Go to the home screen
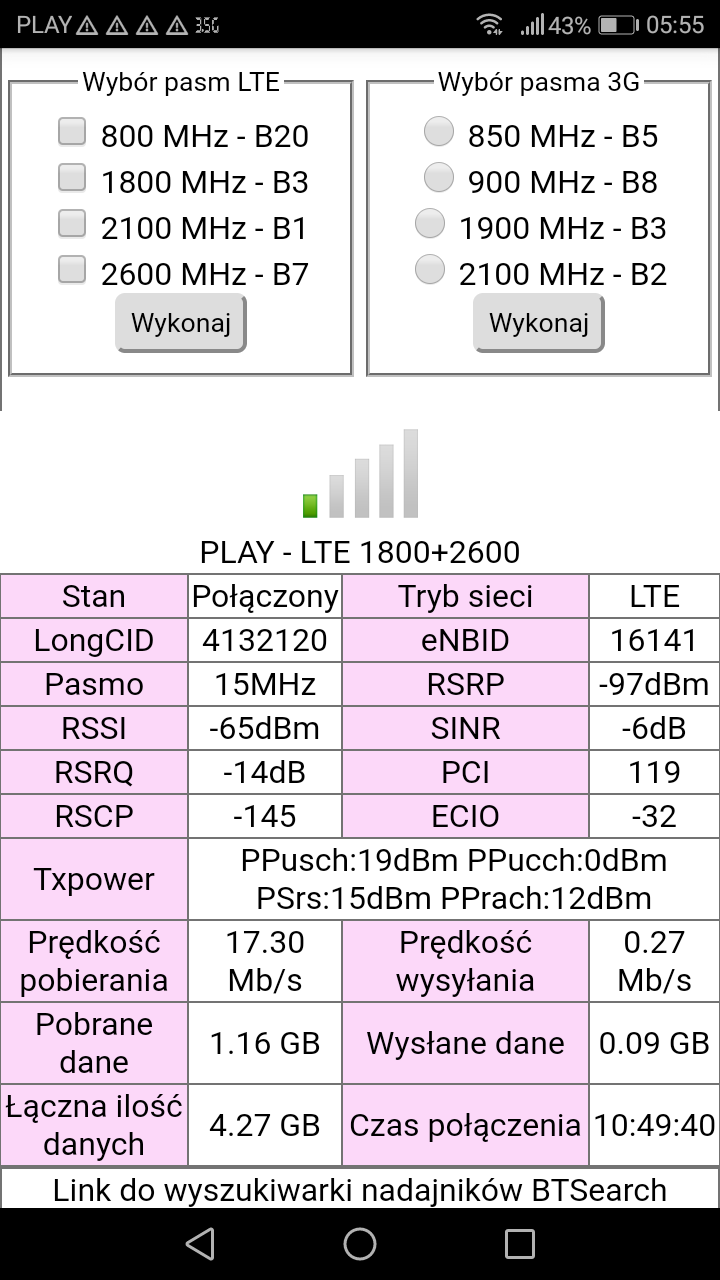The width and height of the screenshot is (720, 1280). (360, 1244)
